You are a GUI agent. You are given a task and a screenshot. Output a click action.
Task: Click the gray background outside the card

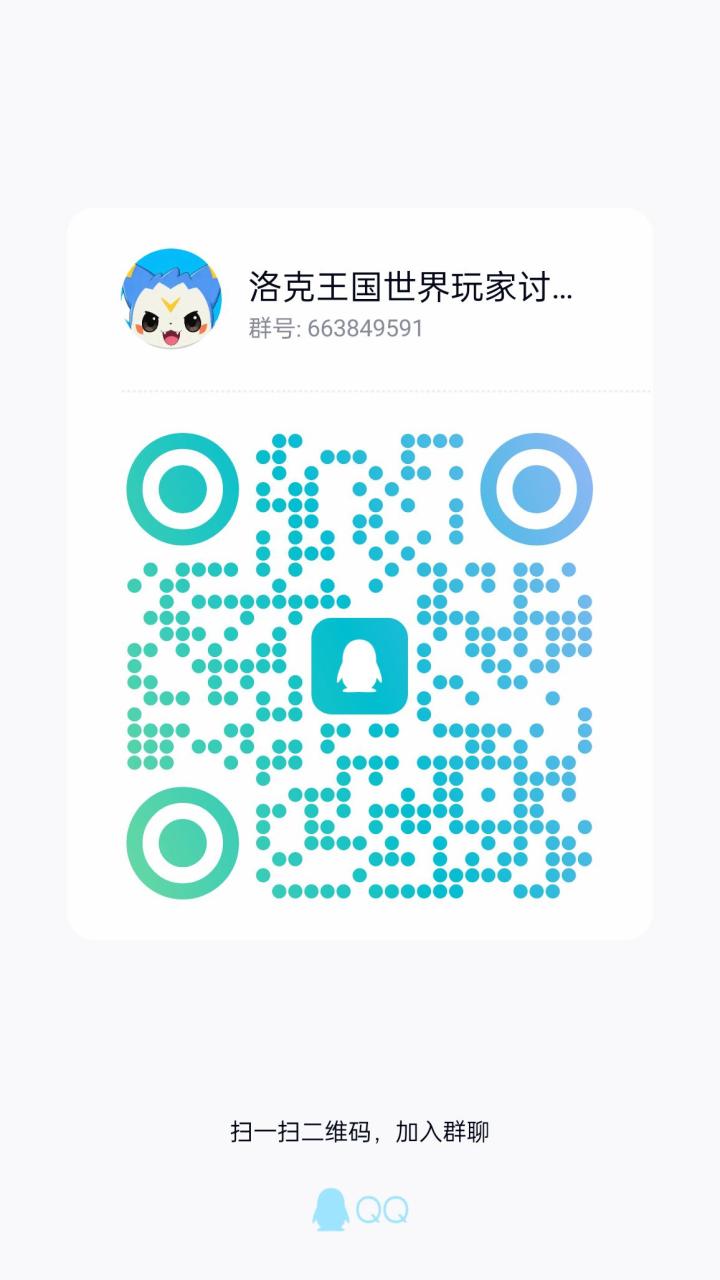click(x=360, y=100)
